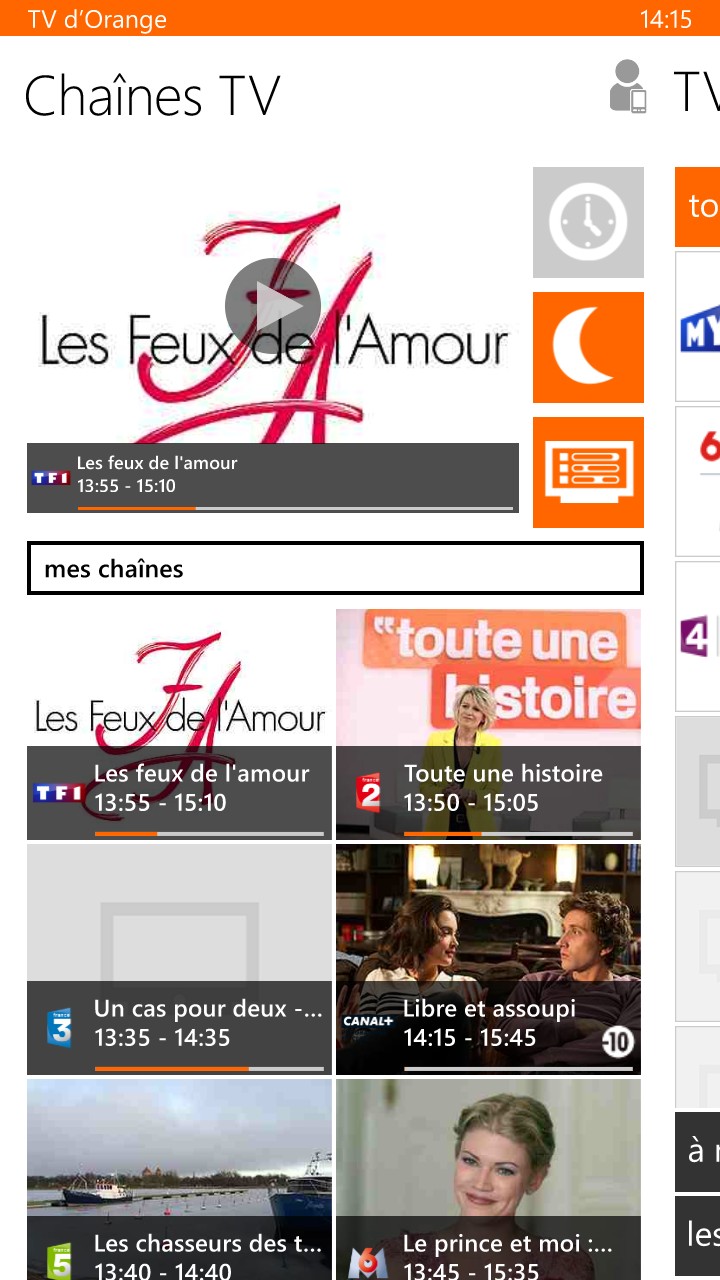
Task: Open M6 Le prince et moi tile
Action: [488, 1180]
